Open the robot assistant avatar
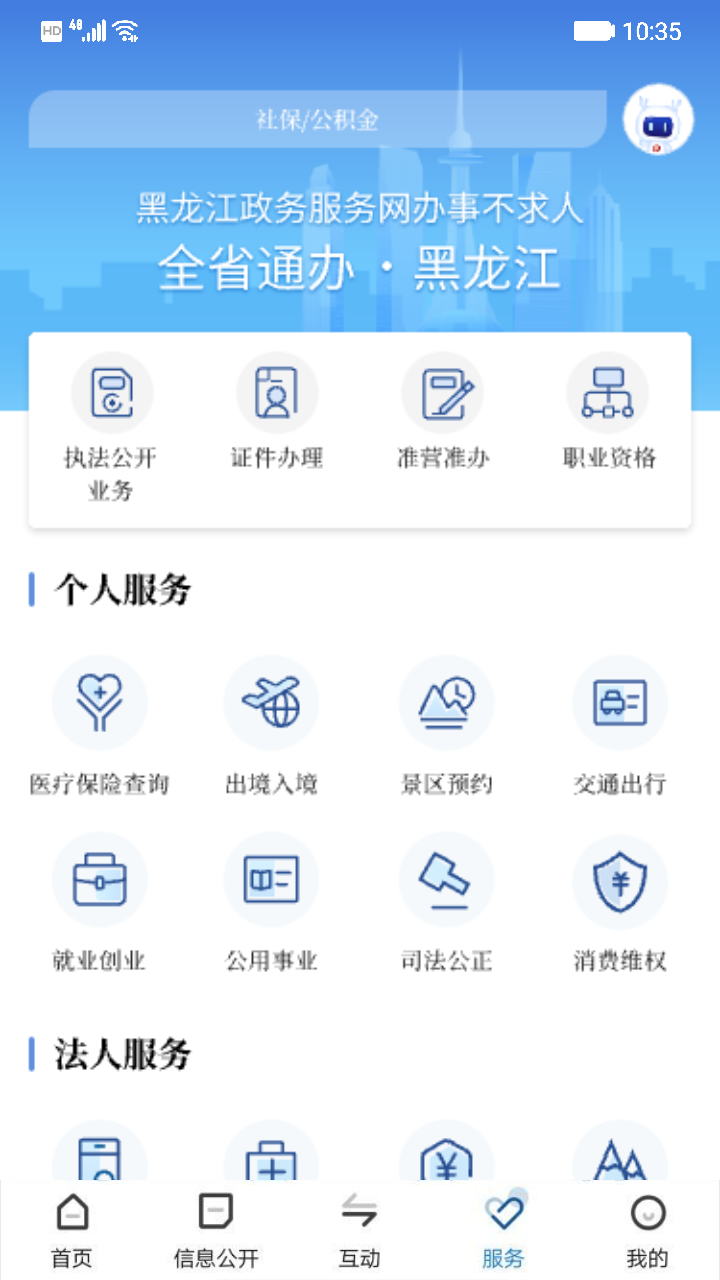 pos(658,120)
